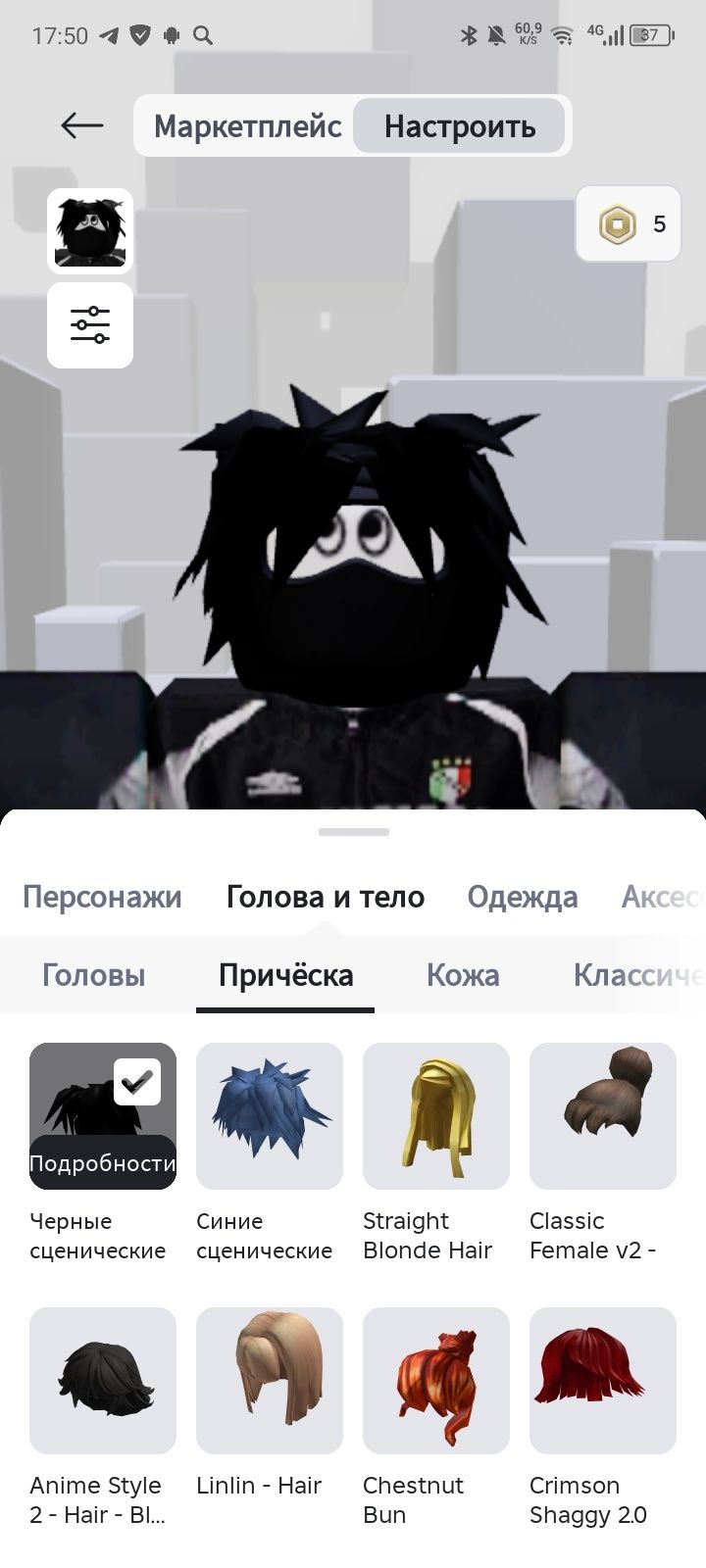Choose the Straight Blonde Hair
706x1568 pixels.
pyautogui.click(x=436, y=1116)
